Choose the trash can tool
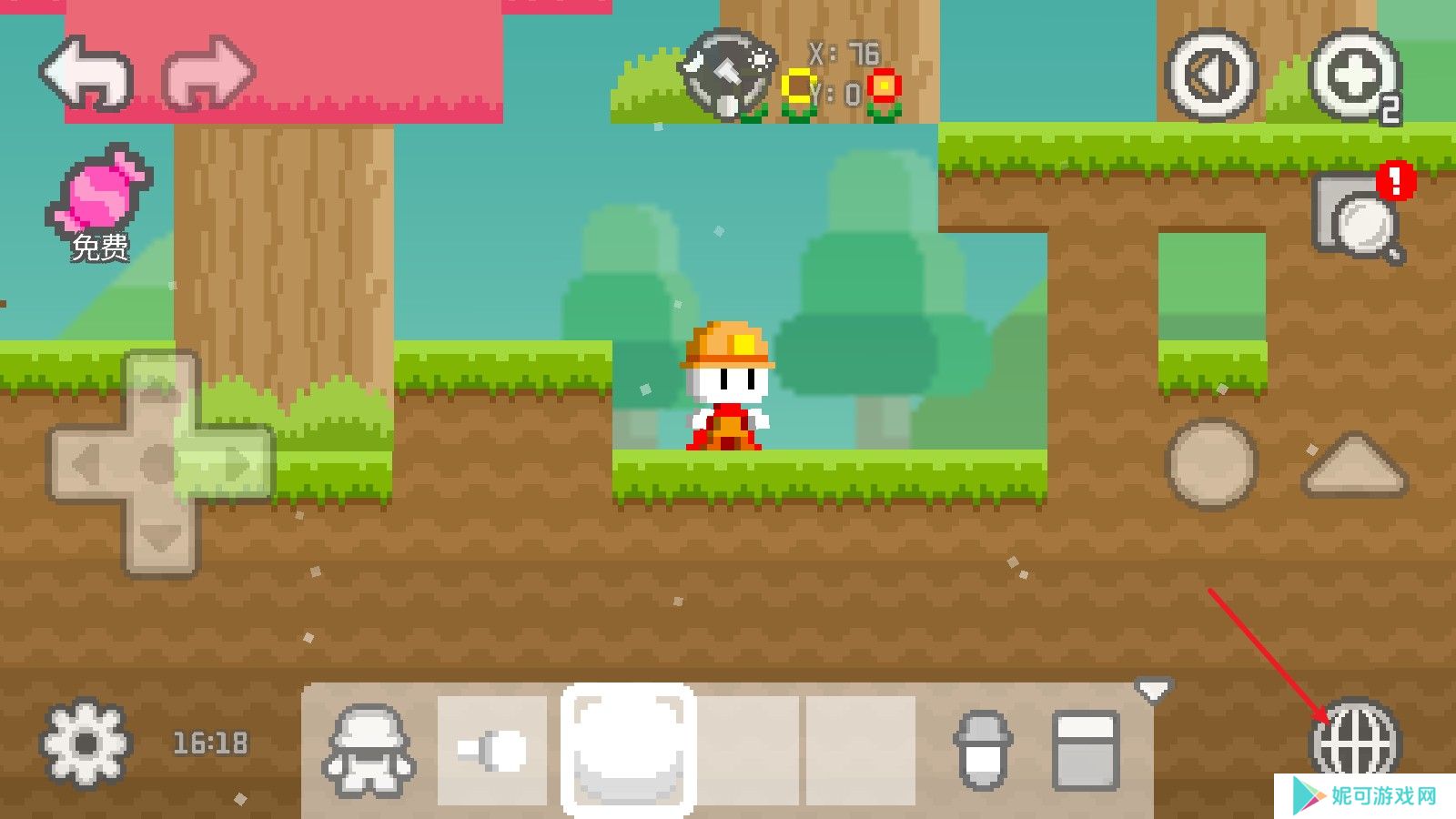The height and width of the screenshot is (819, 1456). (983, 750)
